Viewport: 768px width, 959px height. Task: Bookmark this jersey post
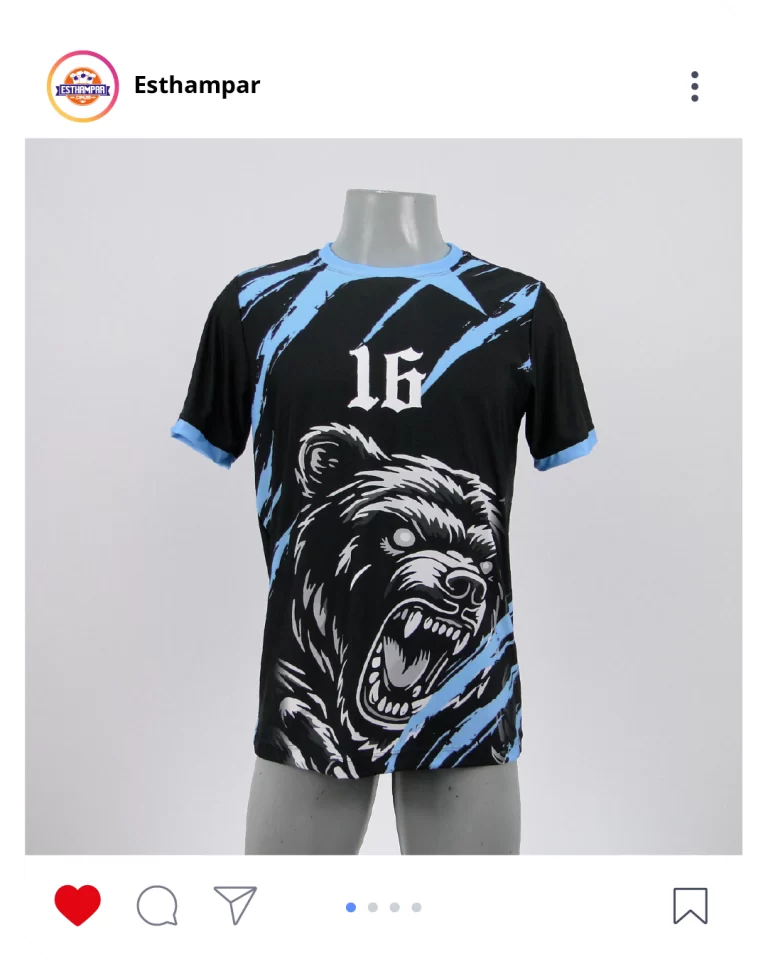[690, 906]
